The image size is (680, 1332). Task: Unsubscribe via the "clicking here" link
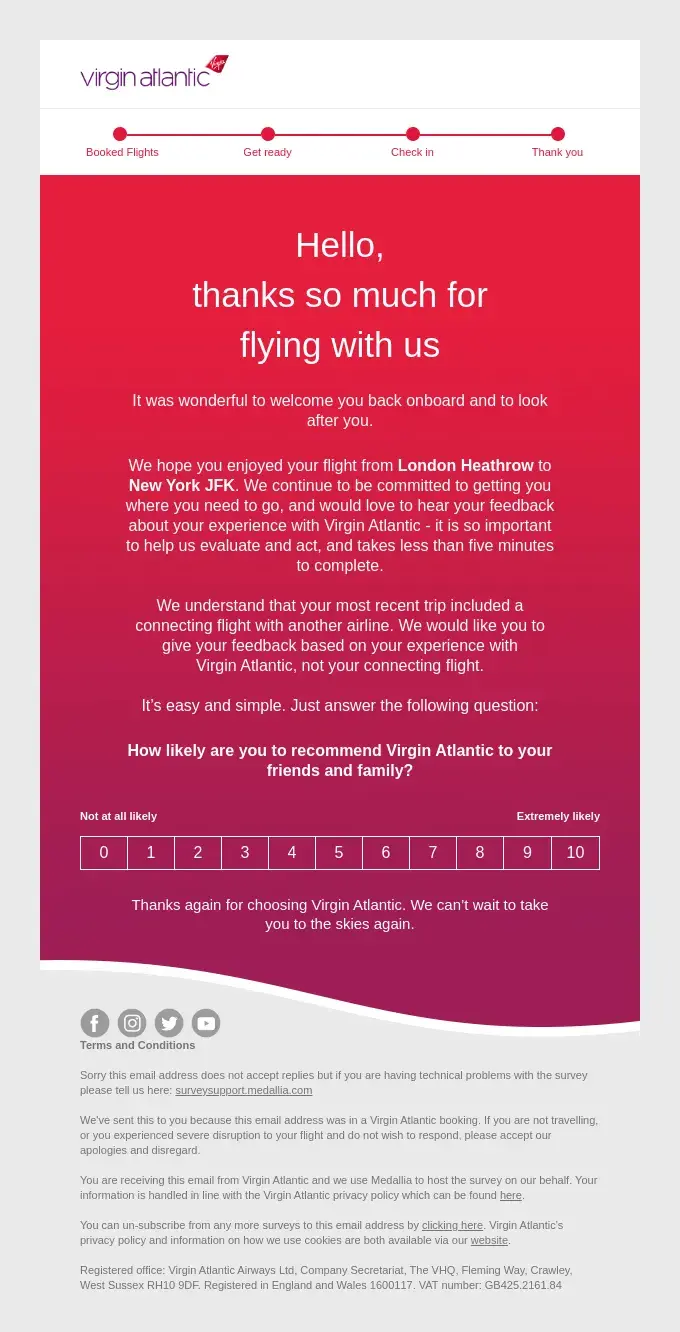pyautogui.click(x=452, y=1225)
